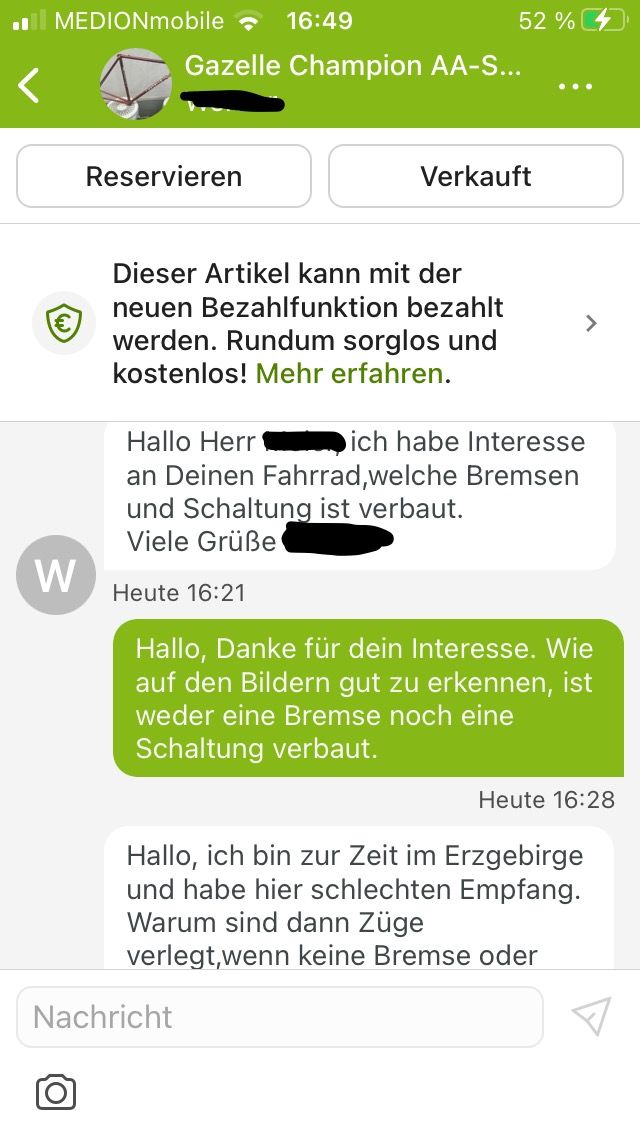The image size is (640, 1136).
Task: Open the three-dot overflow menu
Action: (575, 87)
